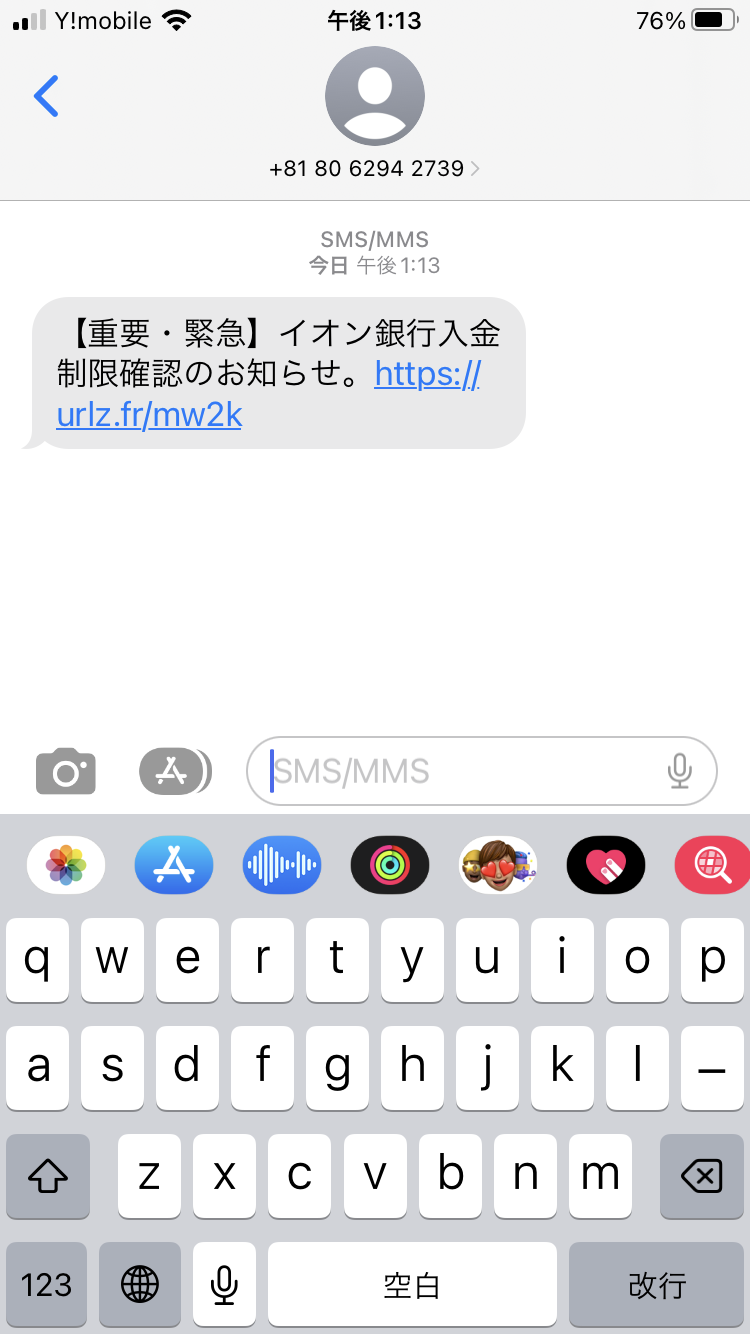Open the audio message waveform app
The image size is (750, 1334).
pos(282,864)
